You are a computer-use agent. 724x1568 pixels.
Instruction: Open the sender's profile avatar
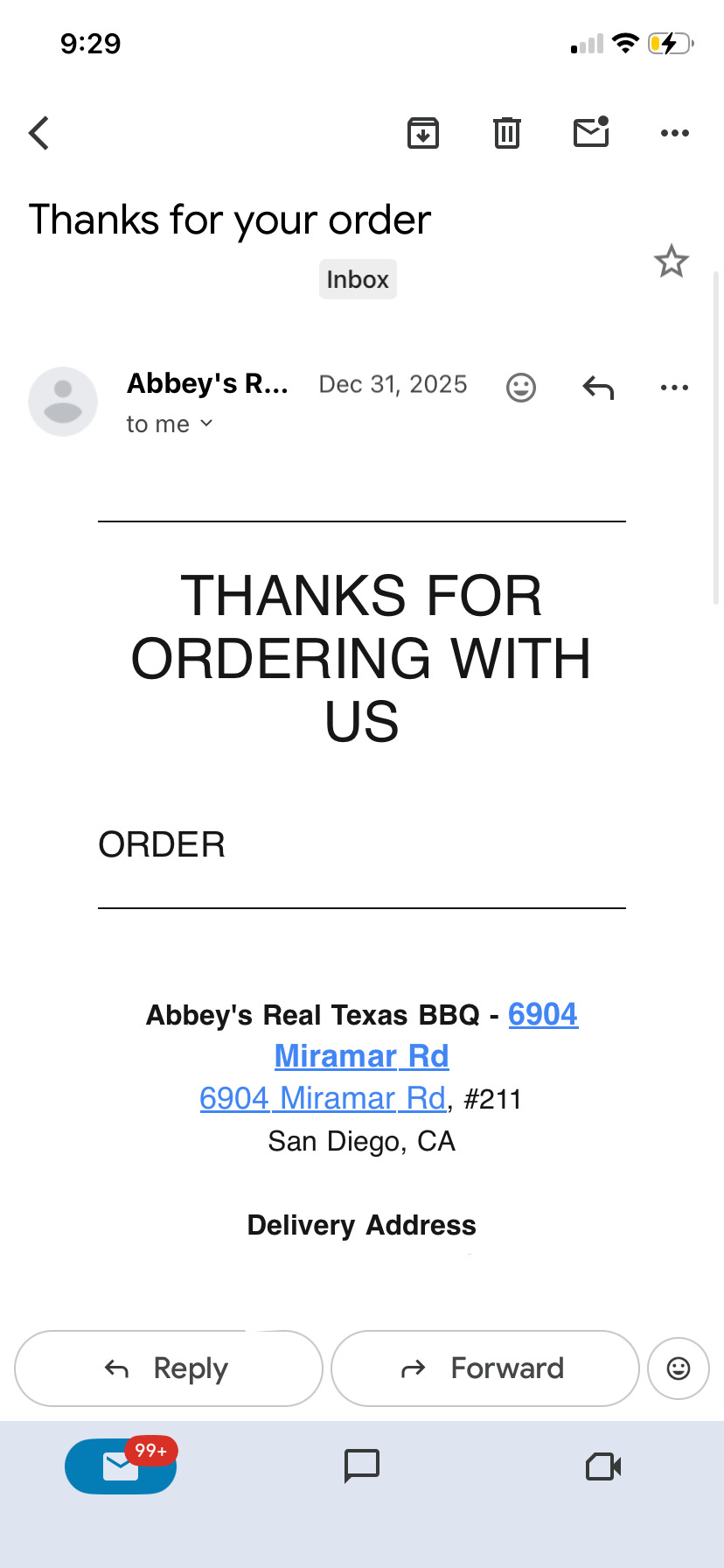tap(63, 402)
